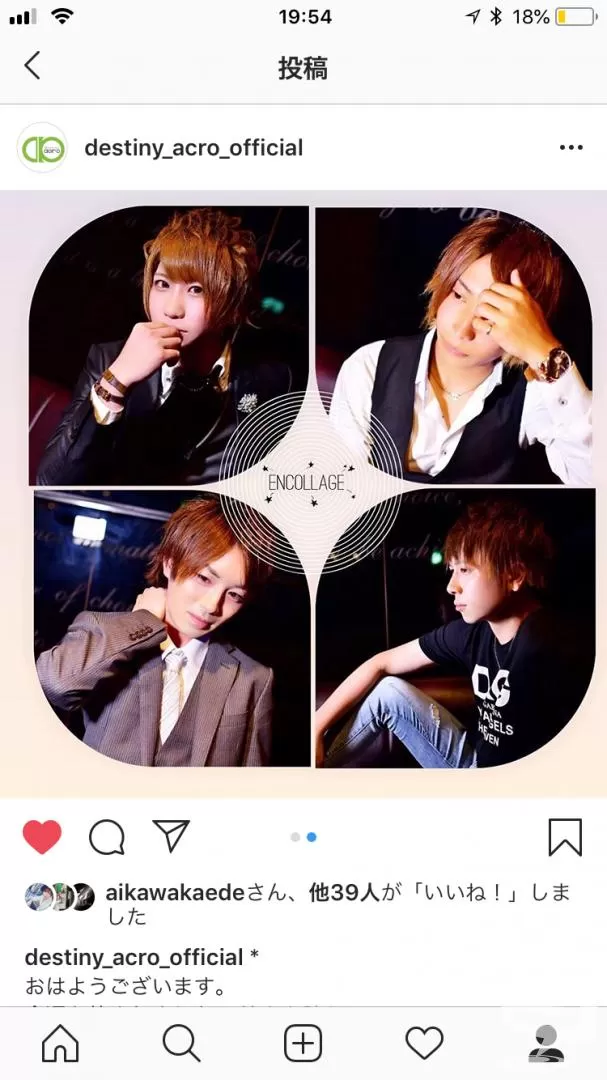The height and width of the screenshot is (1080, 607).
Task: Switch to the Search tab
Action: pos(181,1043)
